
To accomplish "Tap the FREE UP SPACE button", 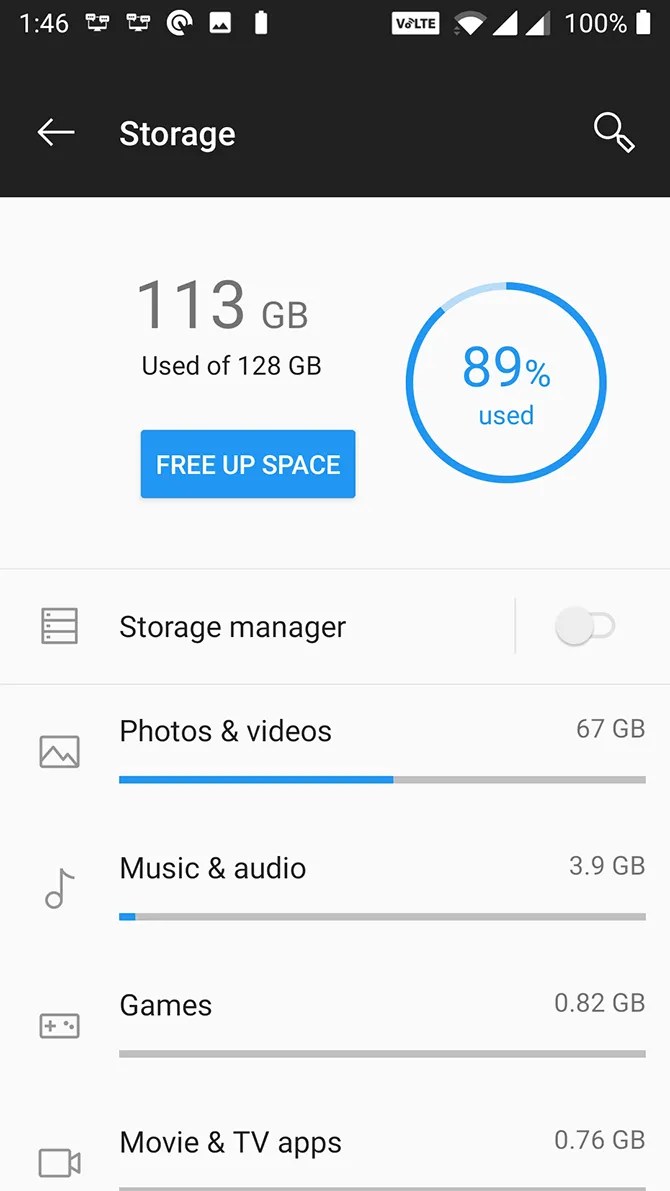I will click(x=248, y=464).
